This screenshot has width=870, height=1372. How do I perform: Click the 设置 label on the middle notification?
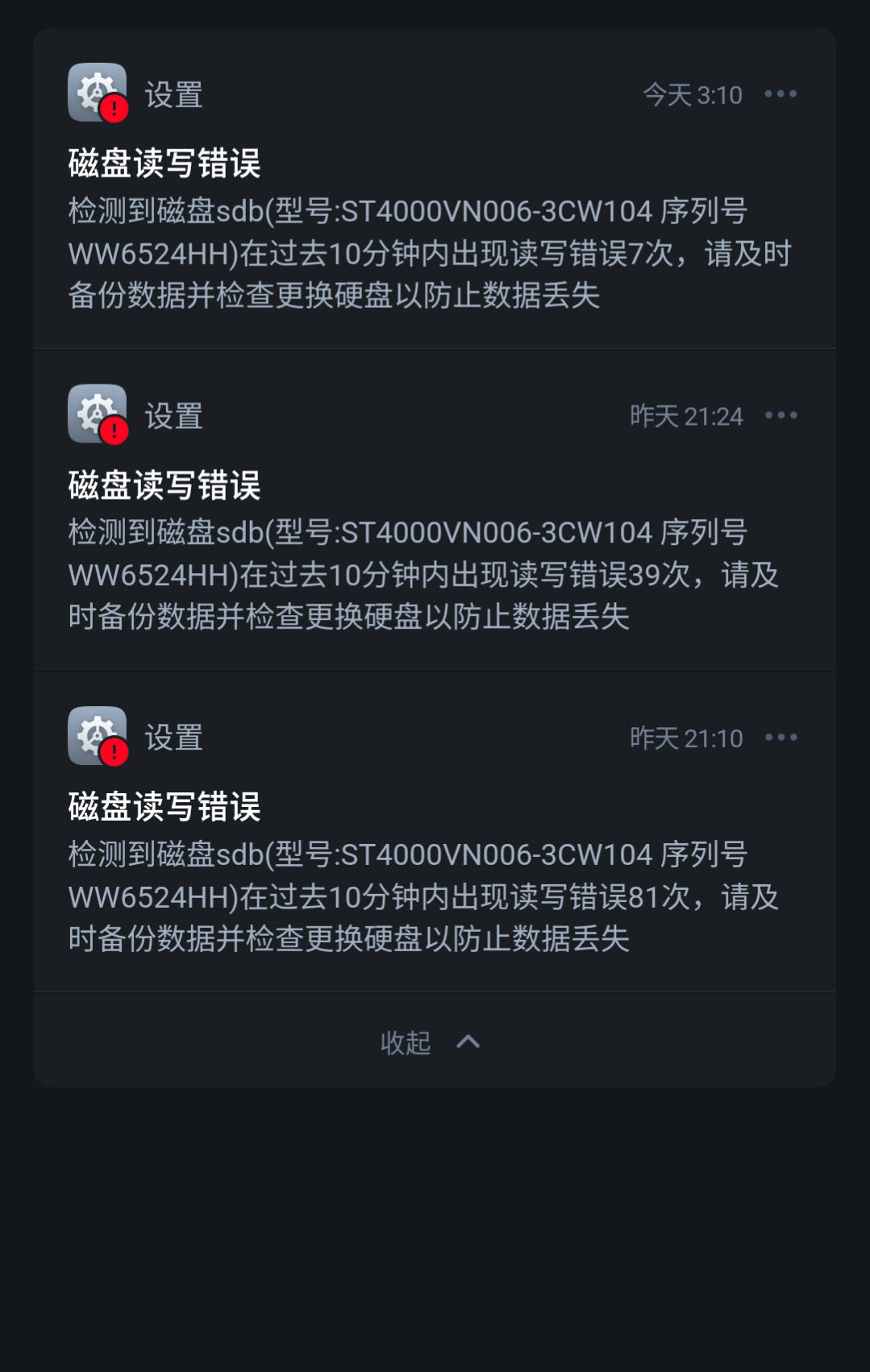pyautogui.click(x=174, y=415)
